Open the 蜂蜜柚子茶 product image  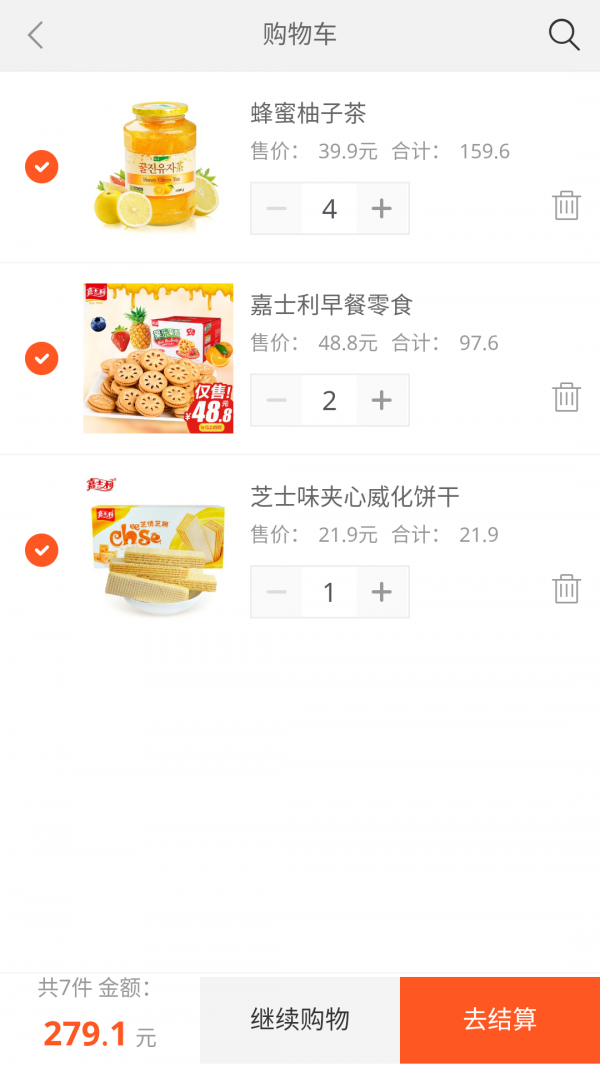158,166
